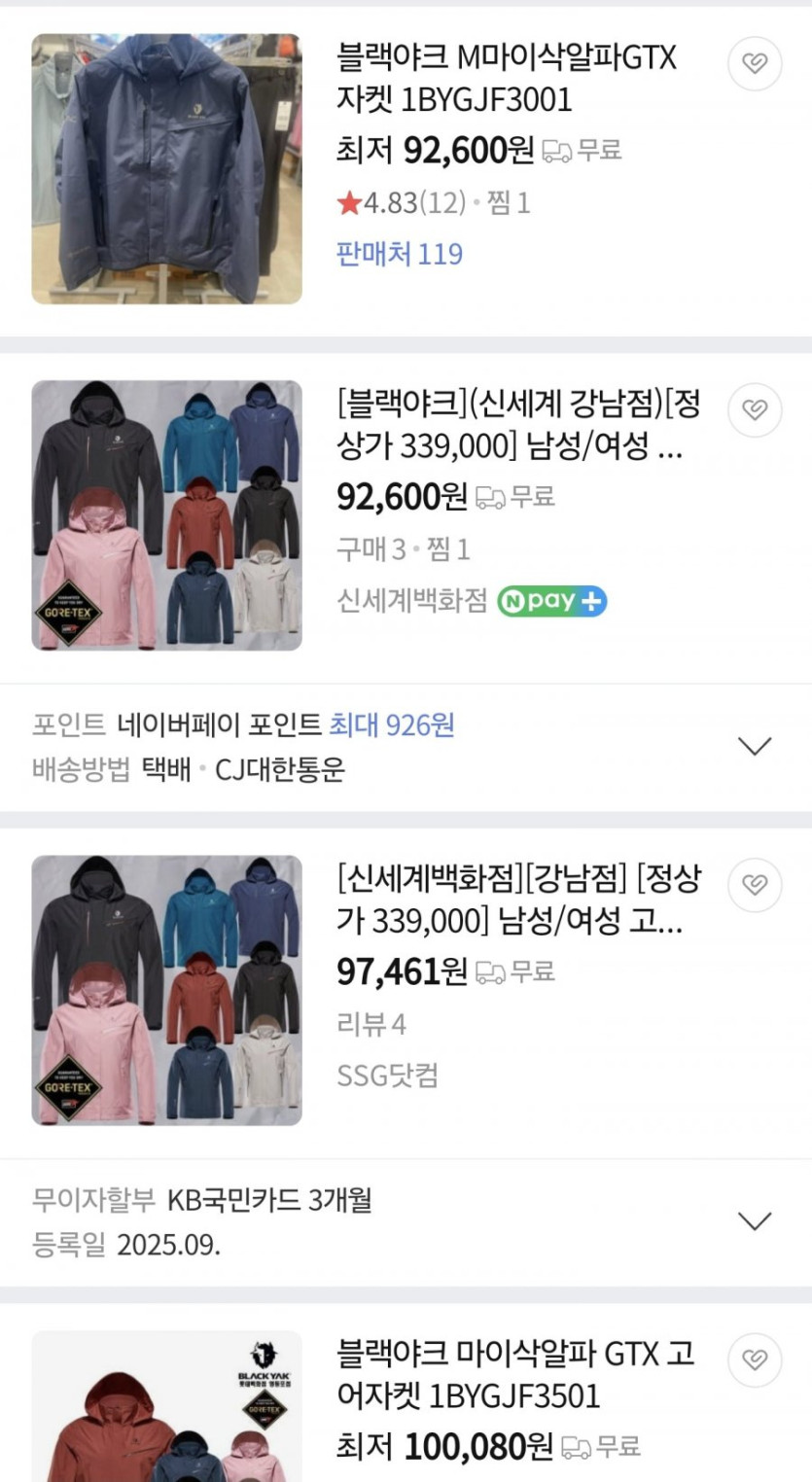Open the 신세계백화점 92,600원 jacket image
This screenshot has height=1482, width=812.
coord(166,515)
